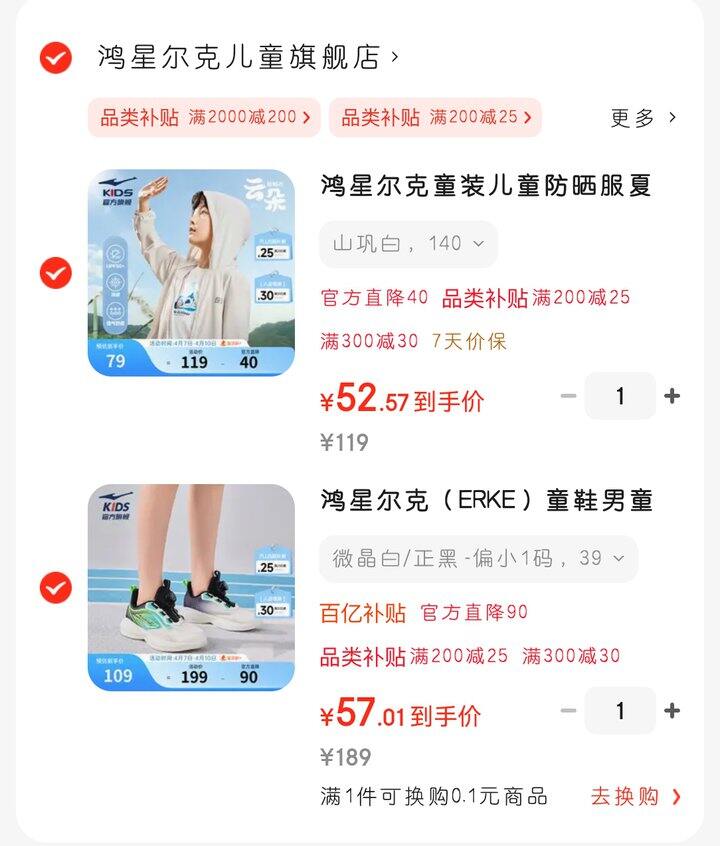Screen dimensions: 720x846
Task: Tap the 满200减25 subsidy chip
Action: tap(435, 117)
